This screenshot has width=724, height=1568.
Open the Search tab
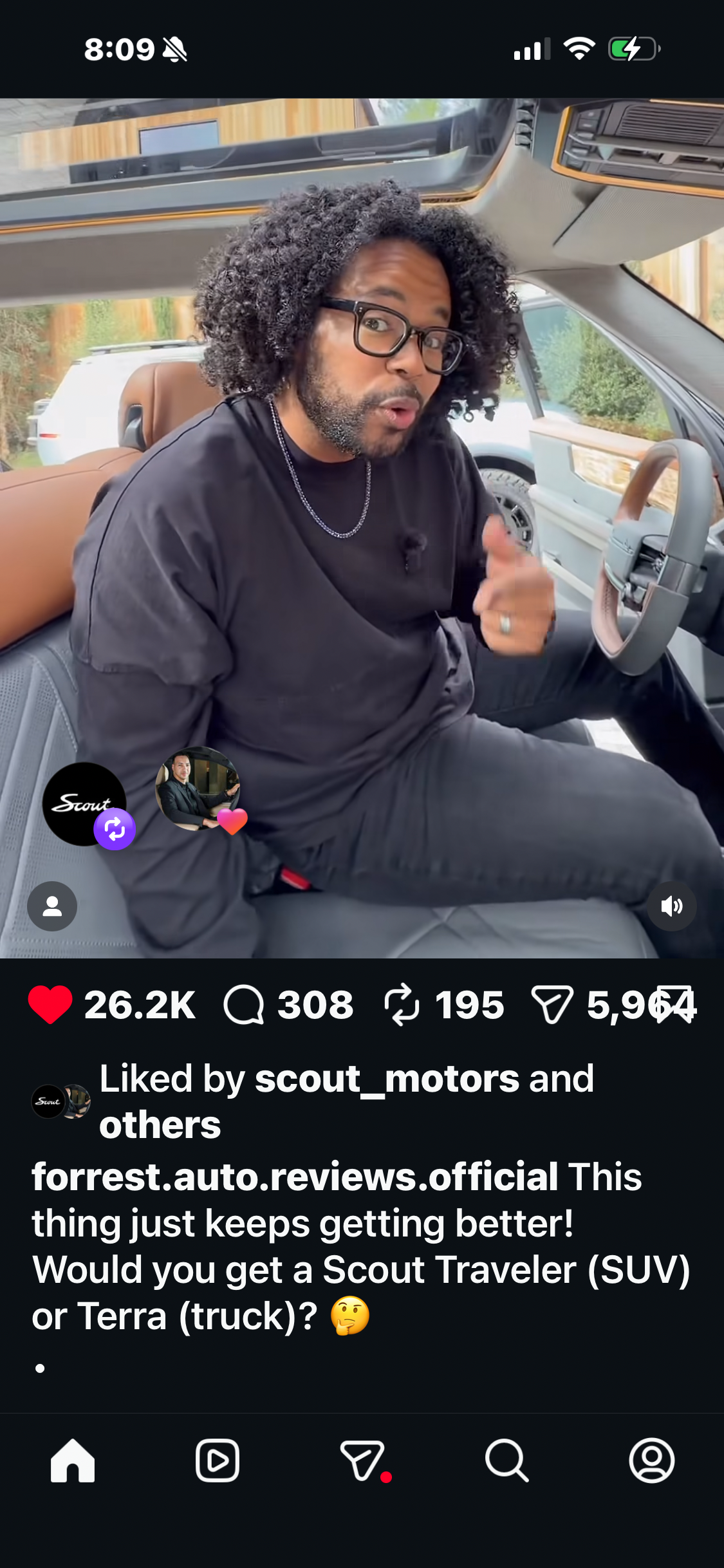[x=506, y=1461]
